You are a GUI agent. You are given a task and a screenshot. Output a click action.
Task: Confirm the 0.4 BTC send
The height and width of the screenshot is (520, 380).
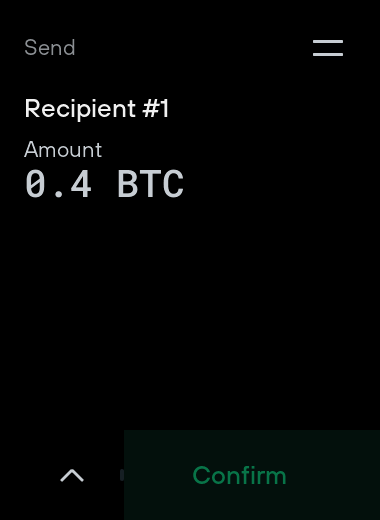(252, 475)
